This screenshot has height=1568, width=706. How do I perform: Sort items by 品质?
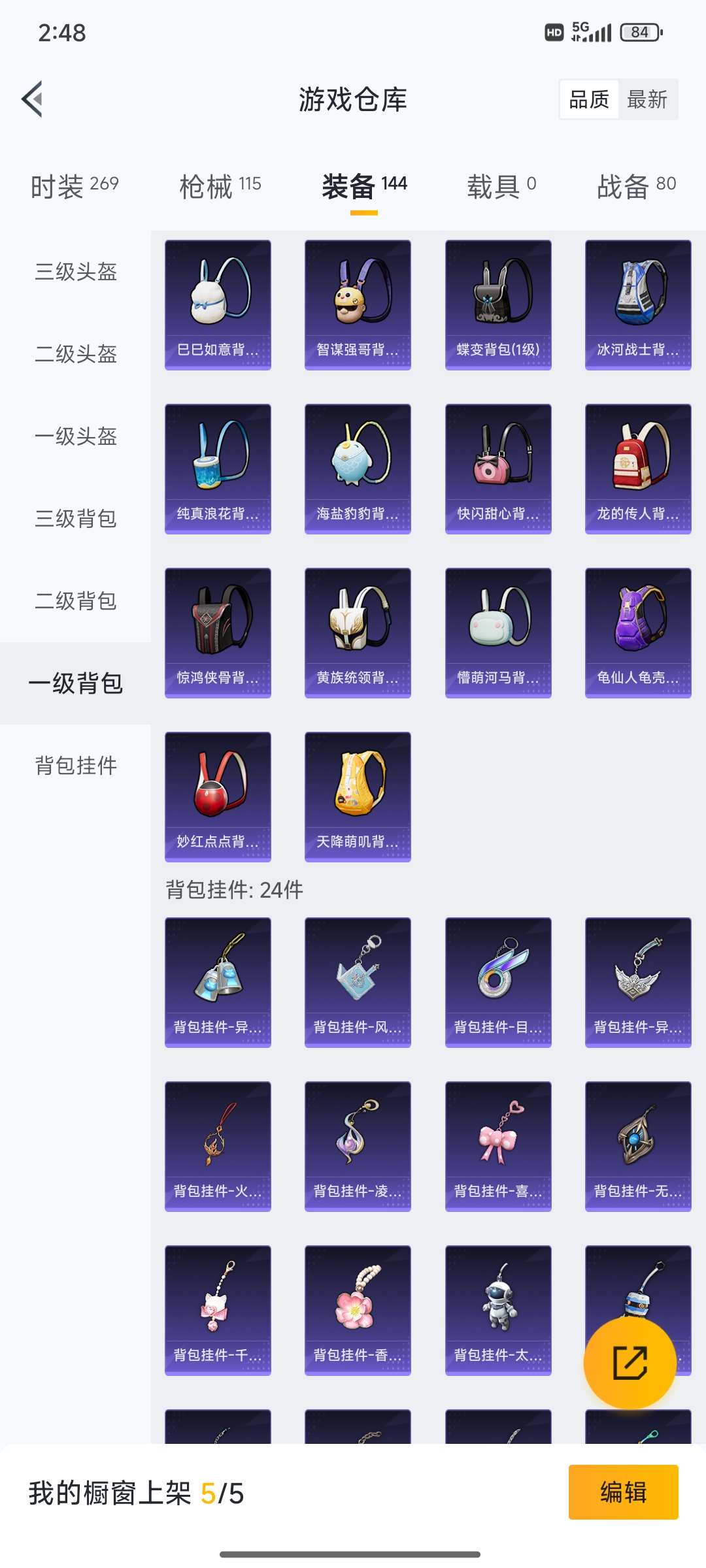[589, 99]
